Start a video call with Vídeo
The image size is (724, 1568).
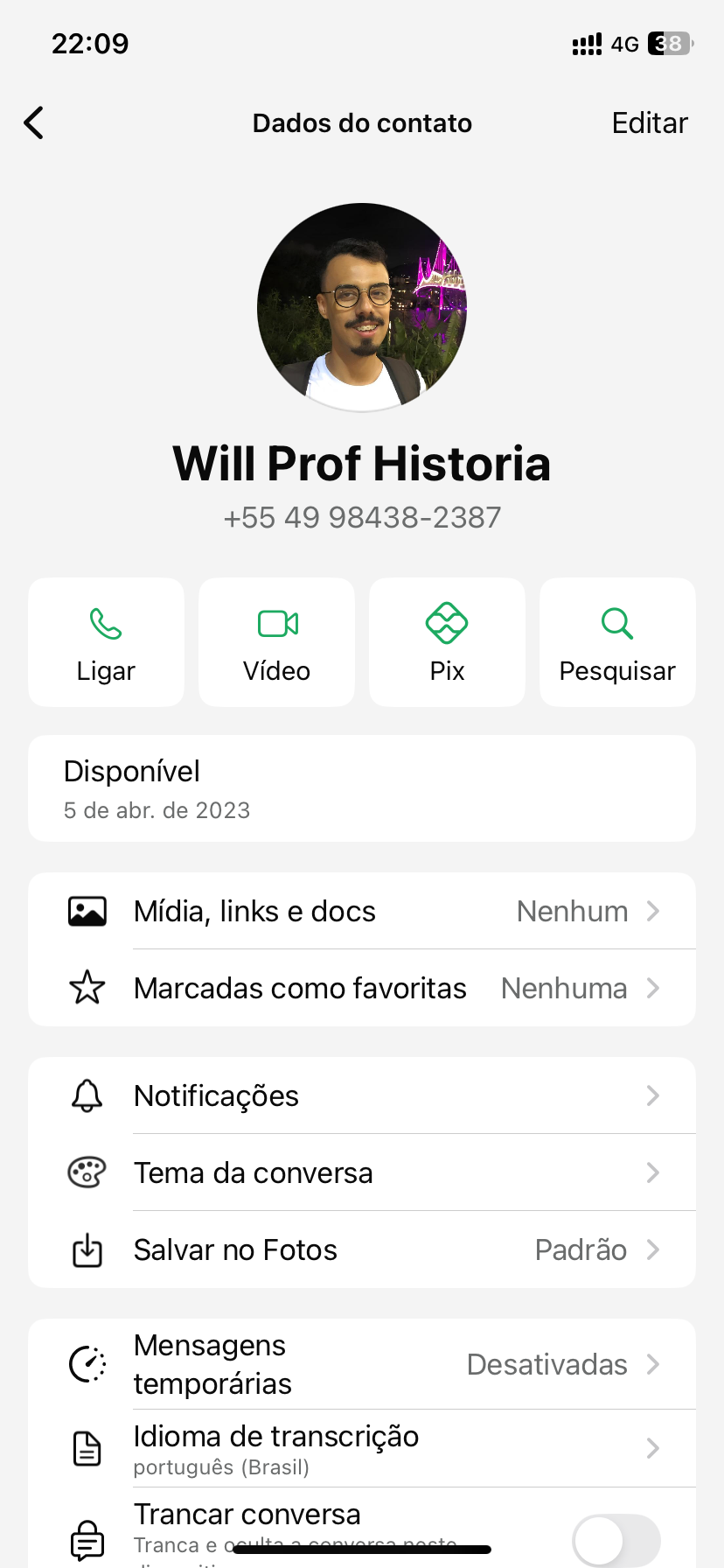[x=276, y=642]
